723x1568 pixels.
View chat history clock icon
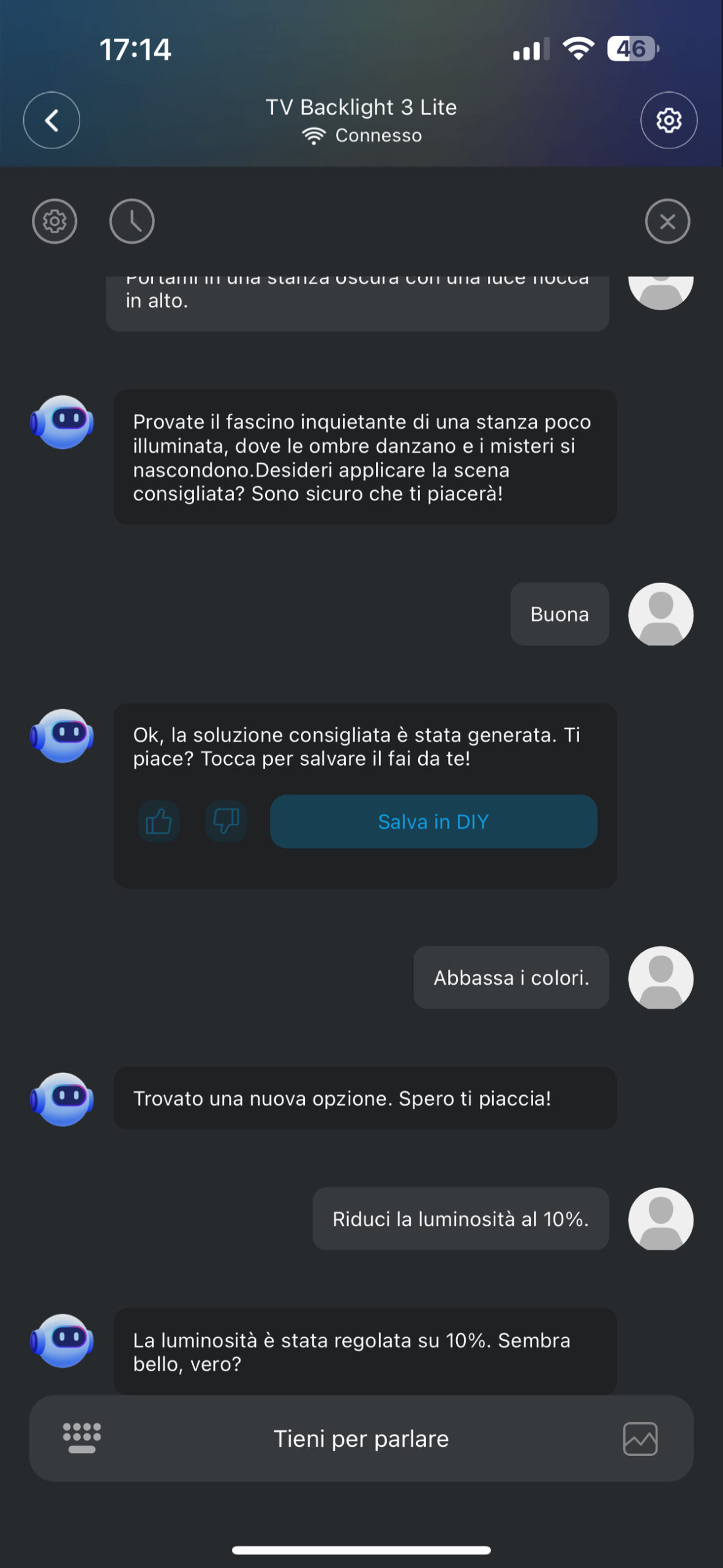pyautogui.click(x=132, y=221)
